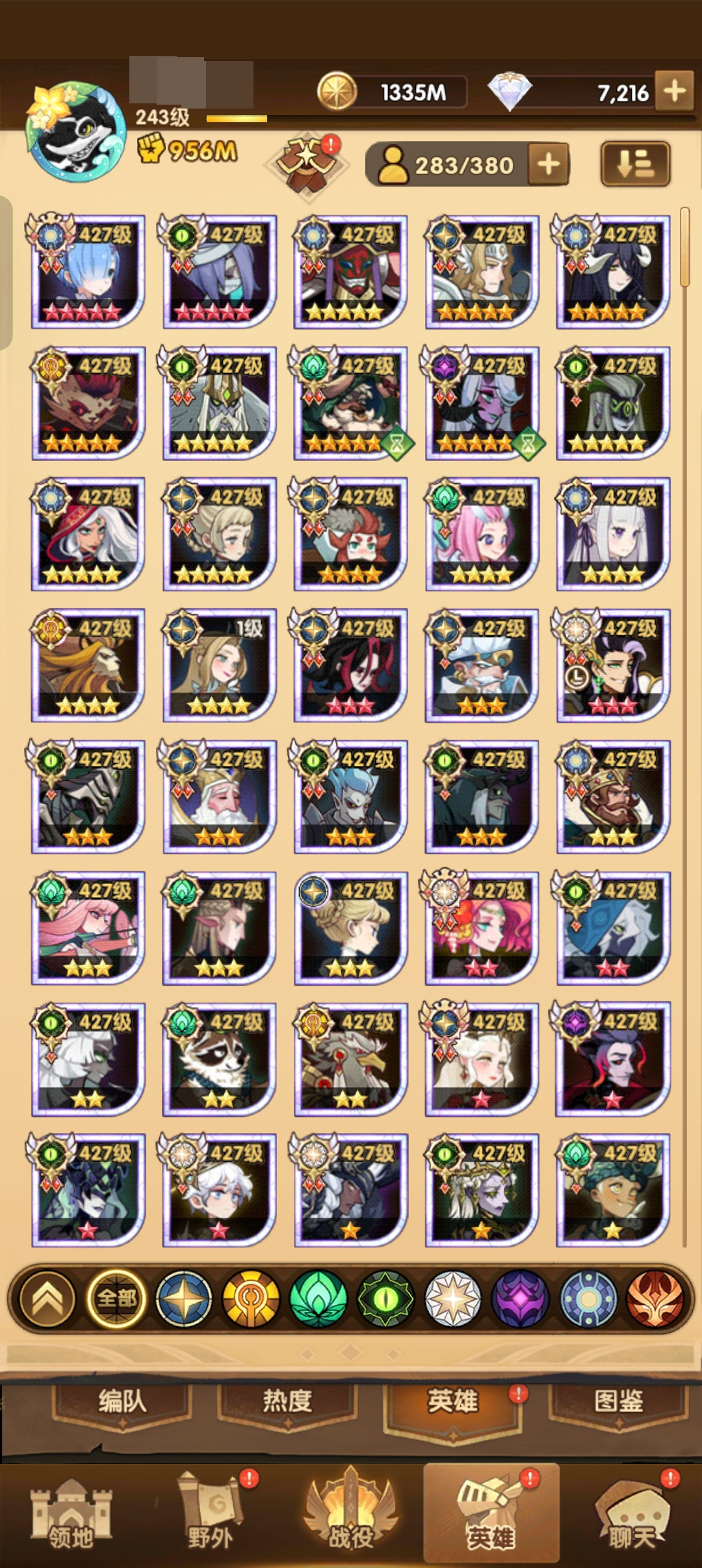Go to the 领地 territory section
Screen dimensions: 702x1568
pyautogui.click(x=70, y=1515)
